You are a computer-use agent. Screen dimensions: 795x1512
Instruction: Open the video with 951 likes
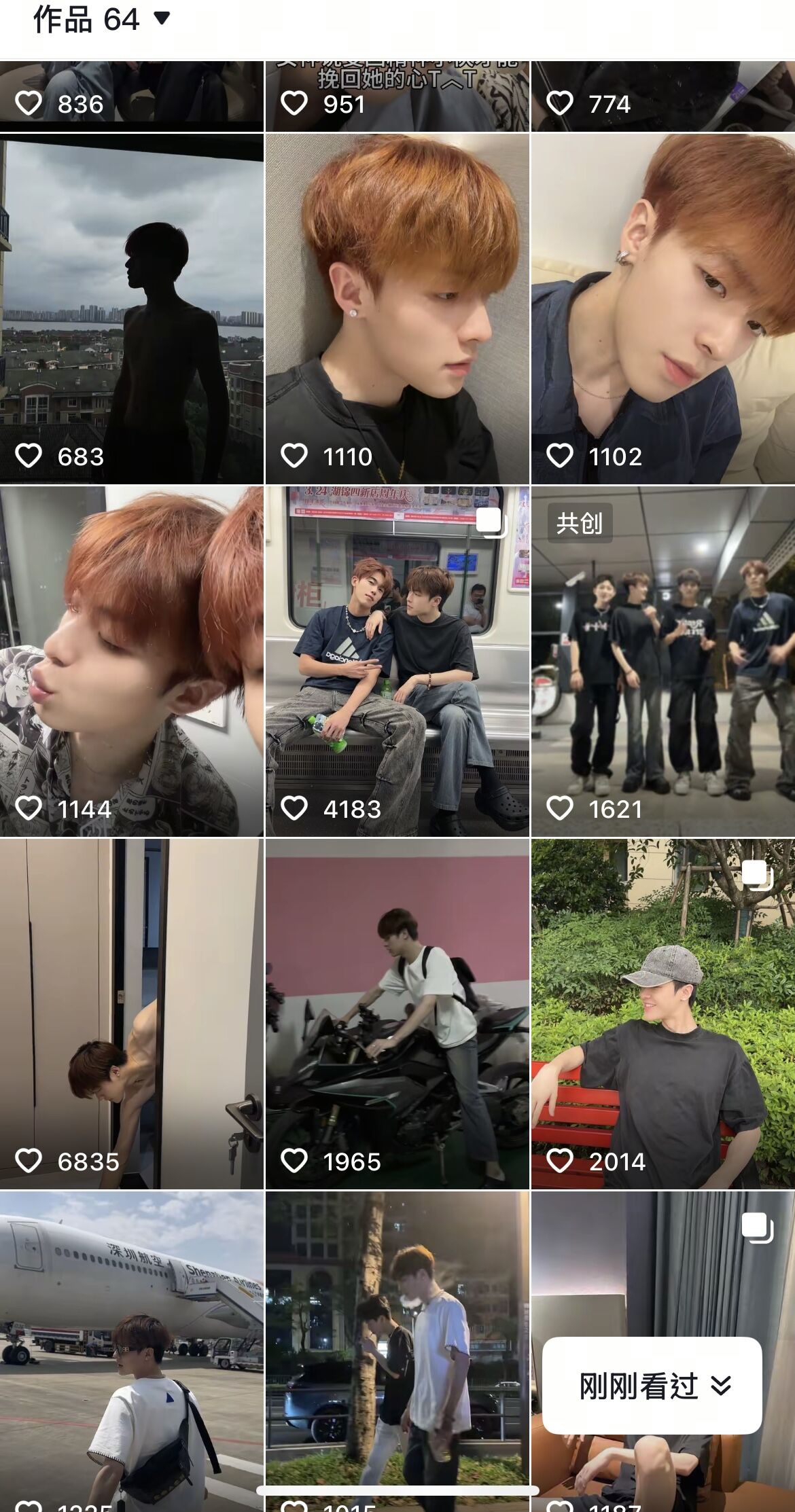(397, 95)
